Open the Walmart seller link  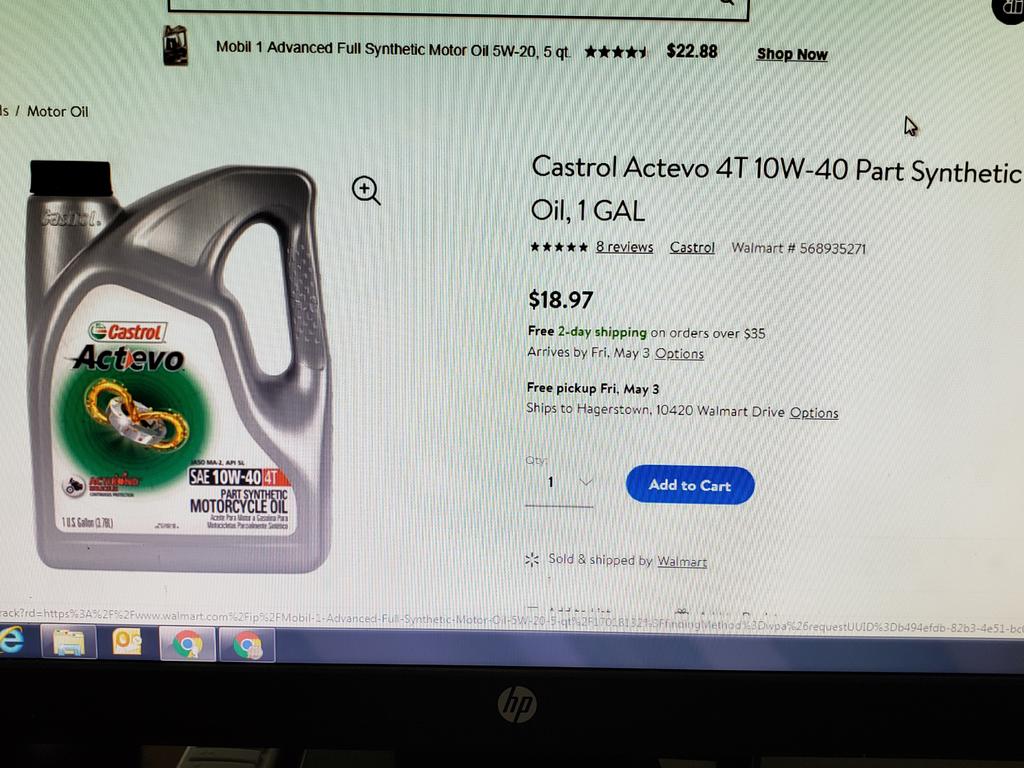(681, 562)
